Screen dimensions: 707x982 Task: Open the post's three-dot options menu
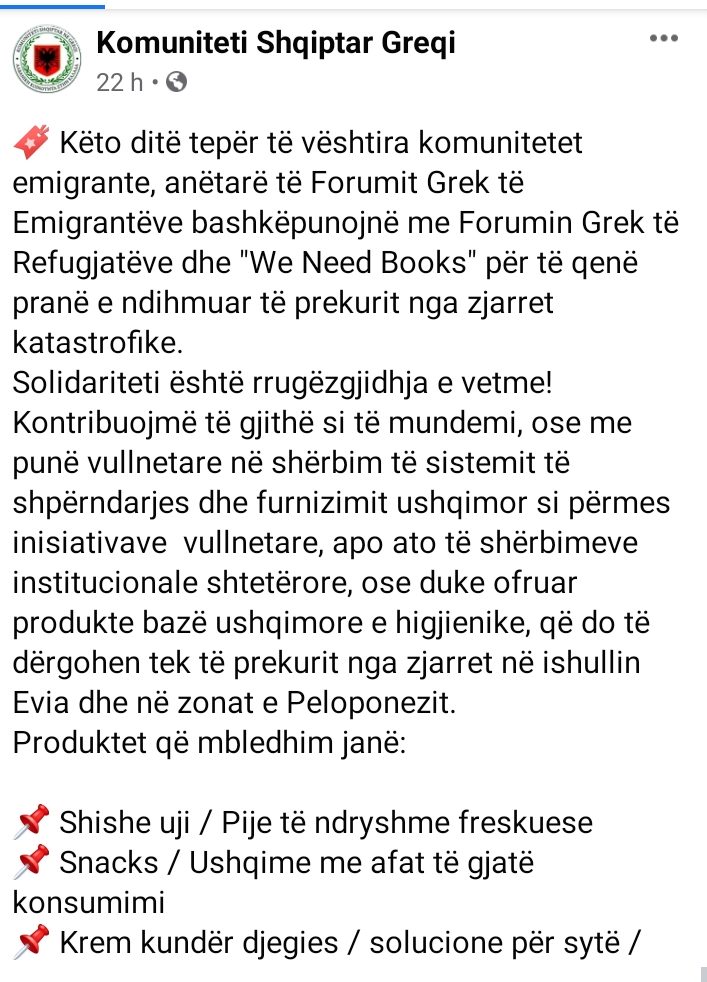664,39
